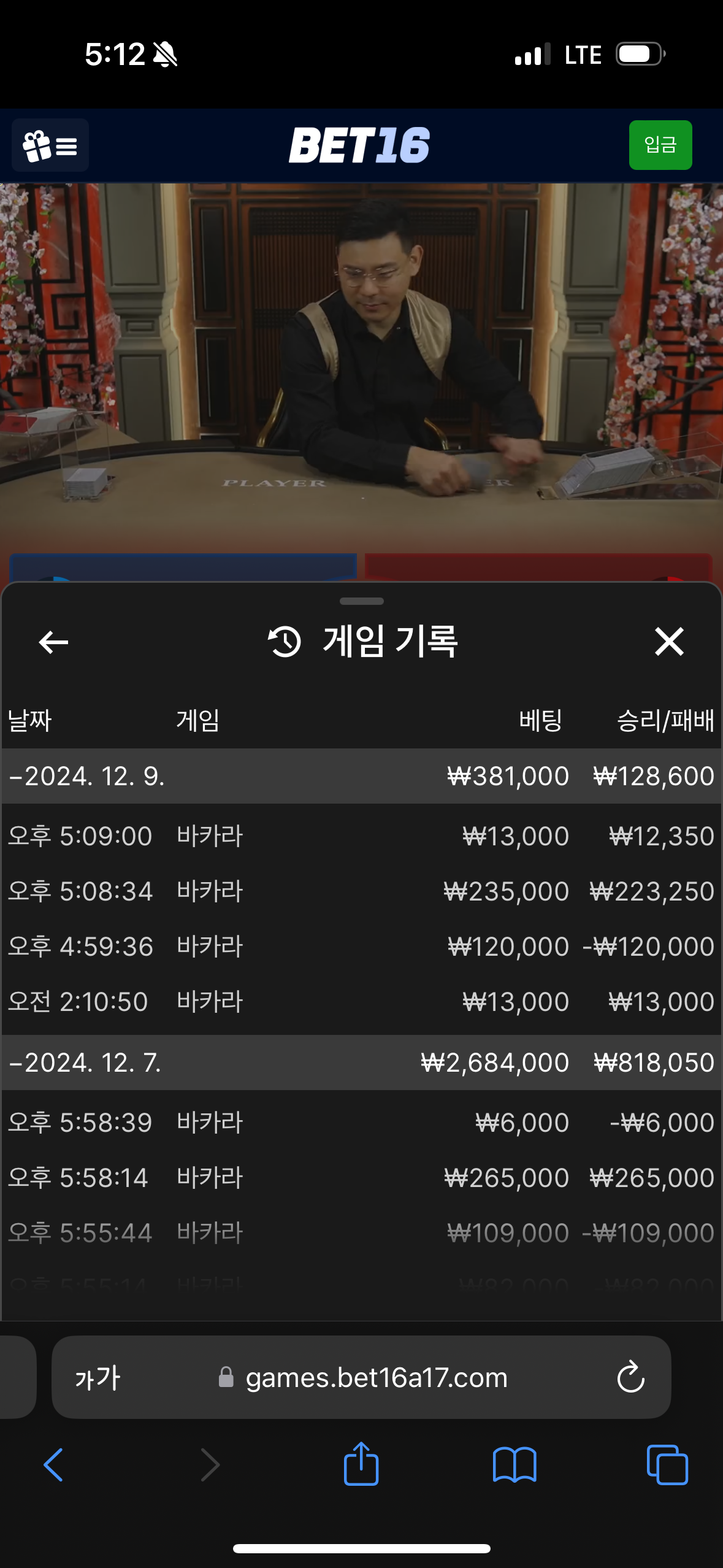Open the 오후 5:58:39 바카라 record
Screen dimensions: 723x1568
(361, 1123)
